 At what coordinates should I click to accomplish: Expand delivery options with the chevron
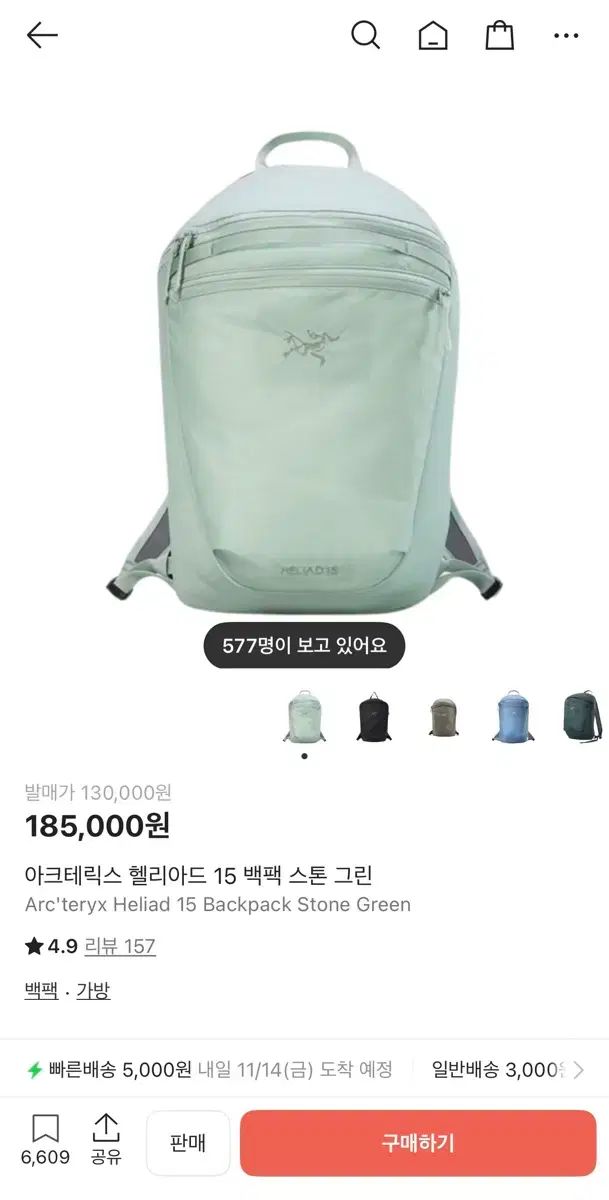tap(579, 1070)
